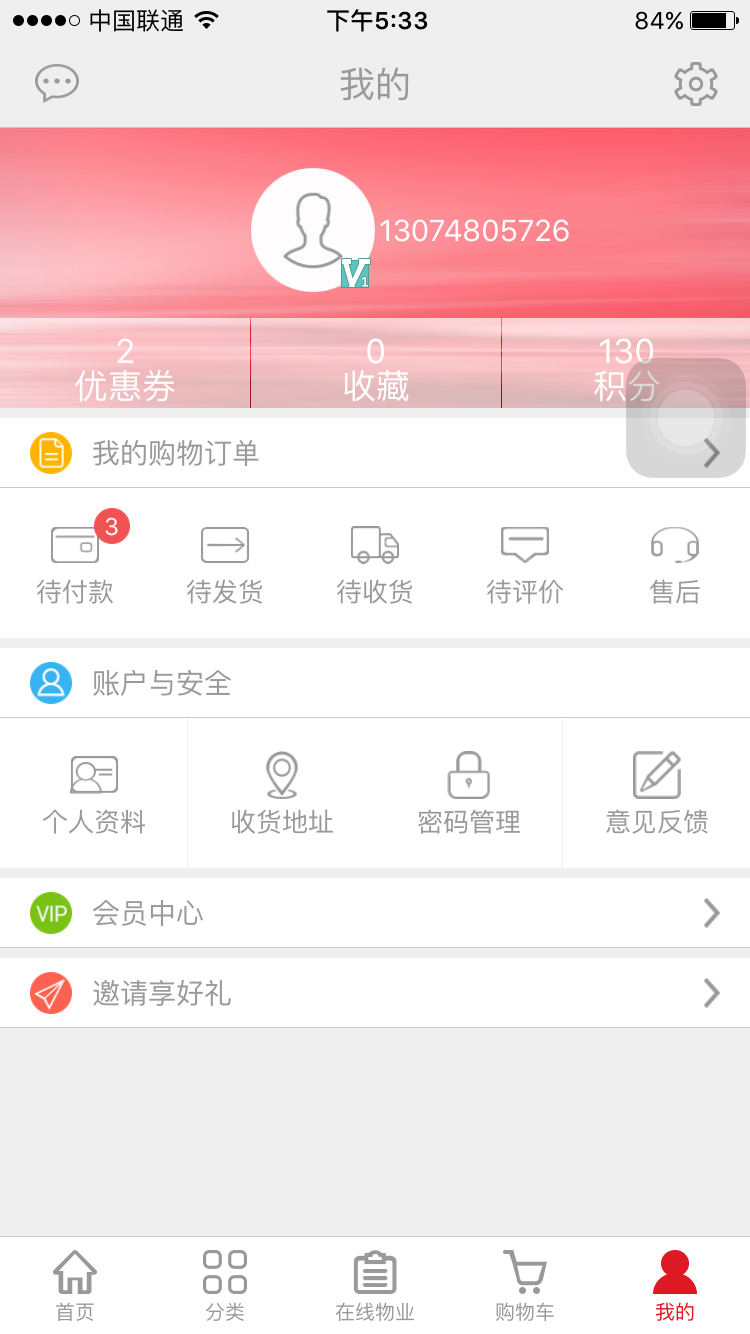This screenshot has height=1334, width=750.
Task: Go to 待评价 orders to review
Action: pyautogui.click(x=525, y=565)
